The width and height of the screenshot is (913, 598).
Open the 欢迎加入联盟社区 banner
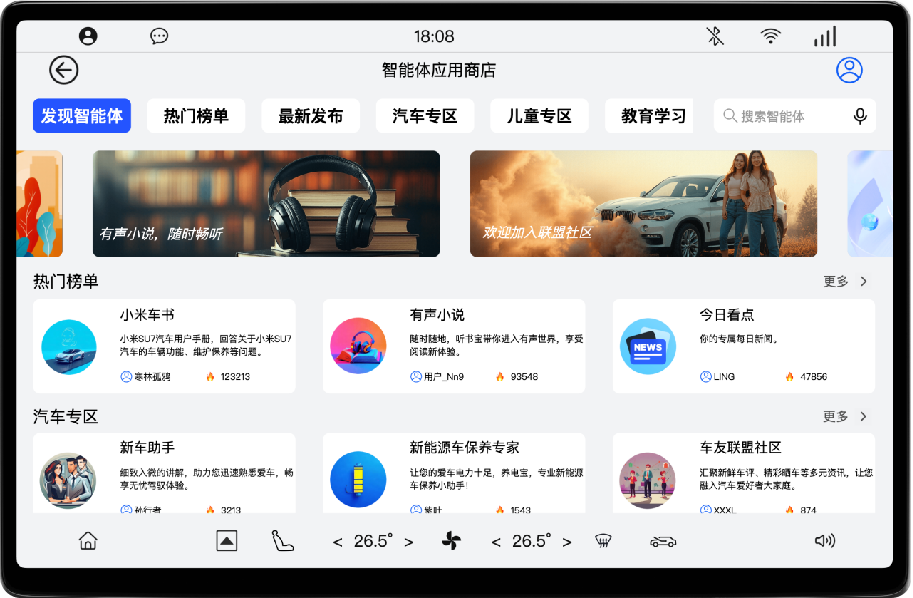643,203
